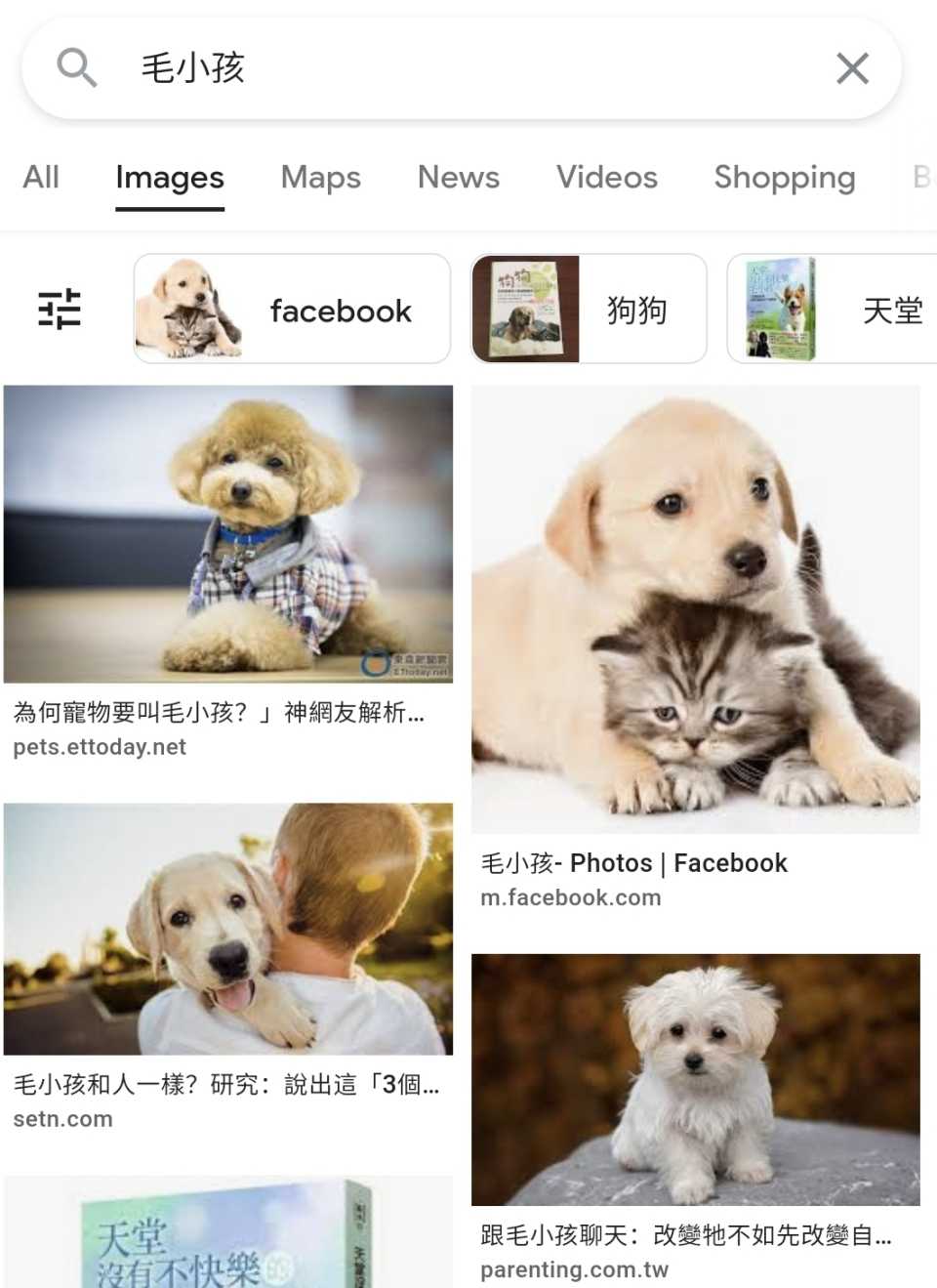Switch to the Maps tab
937x1288 pixels.
click(x=320, y=177)
